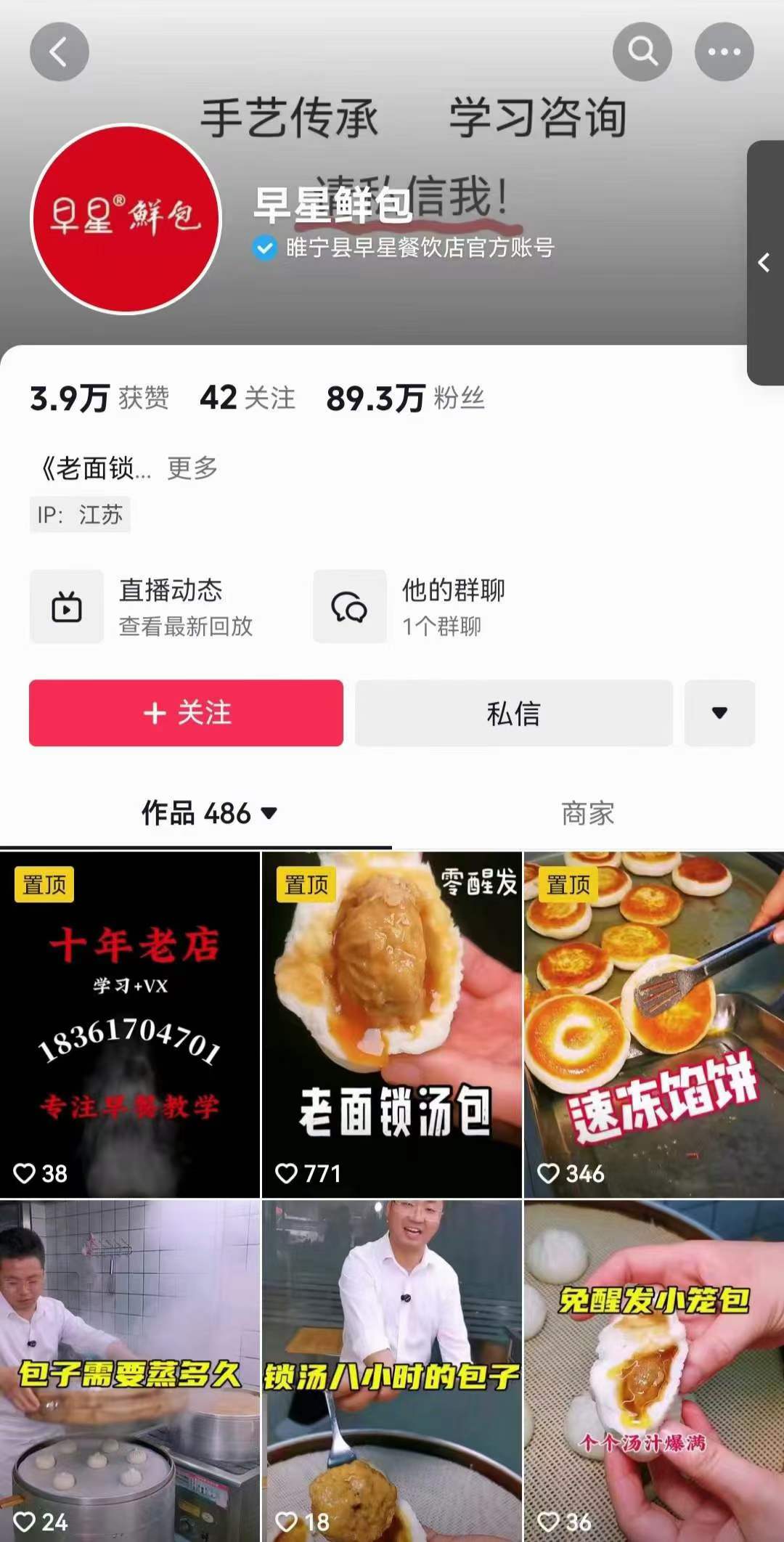784x1542 pixels.
Task: Collapse the panel via right edge chevron
Action: (x=764, y=263)
